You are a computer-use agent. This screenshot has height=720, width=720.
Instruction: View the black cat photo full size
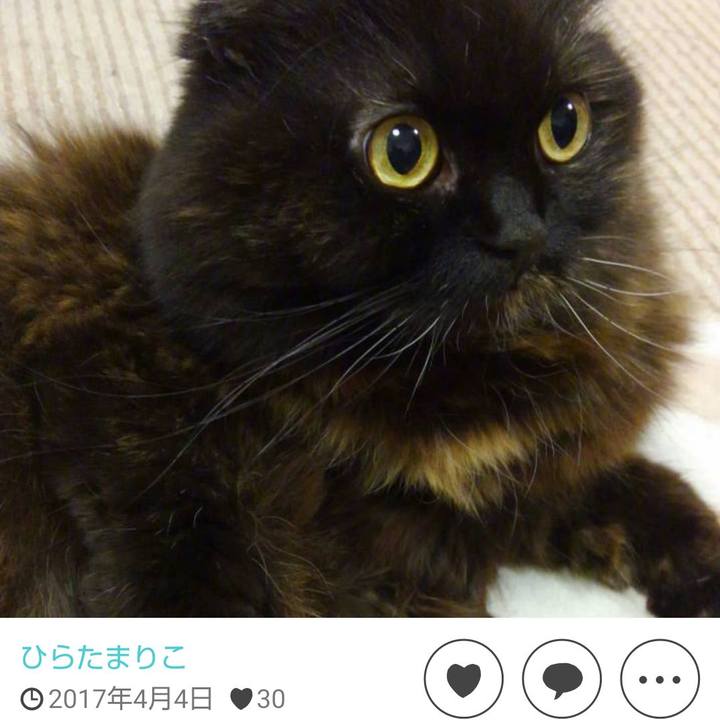point(360,308)
